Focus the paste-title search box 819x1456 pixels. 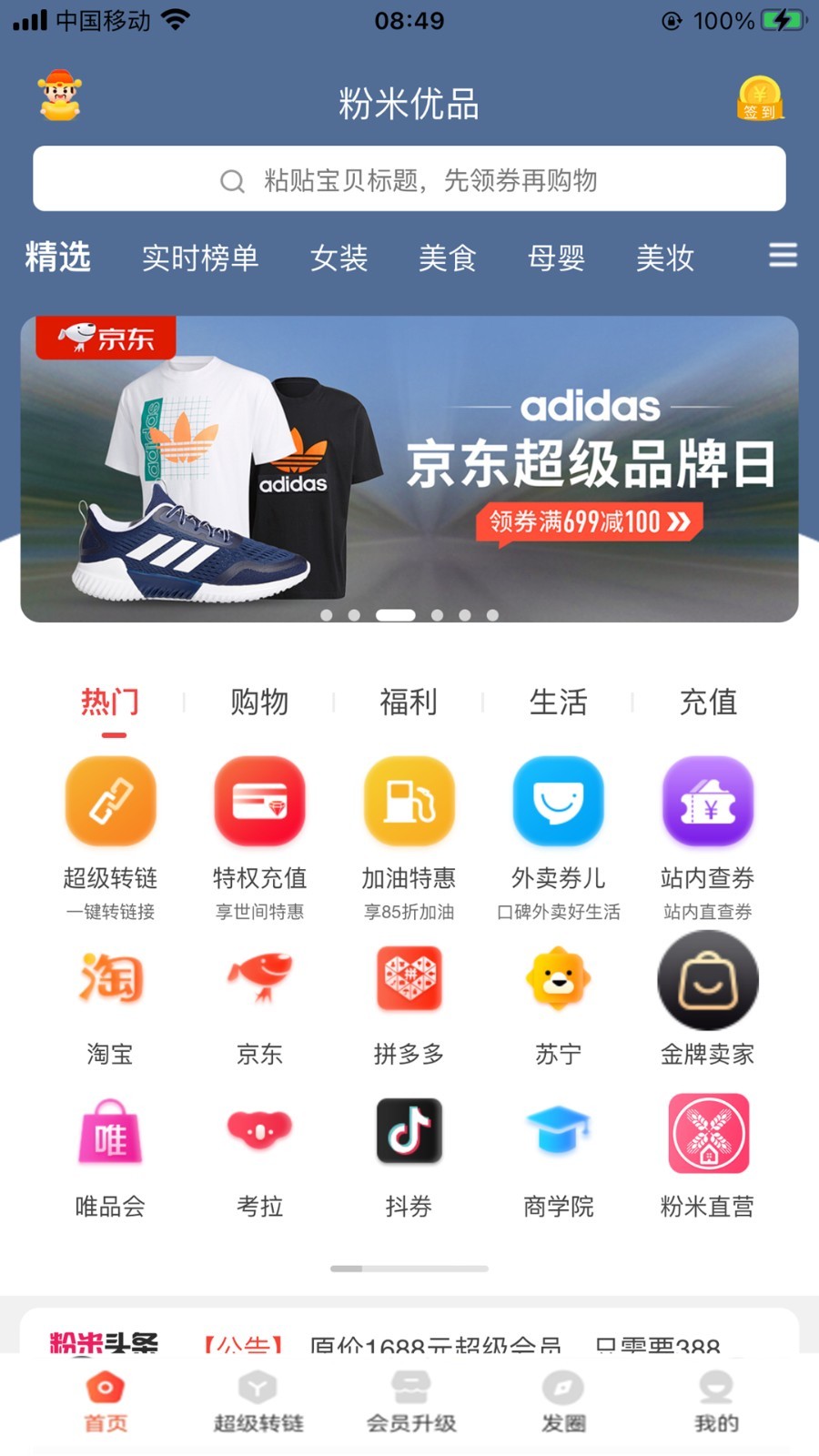pyautogui.click(x=409, y=179)
